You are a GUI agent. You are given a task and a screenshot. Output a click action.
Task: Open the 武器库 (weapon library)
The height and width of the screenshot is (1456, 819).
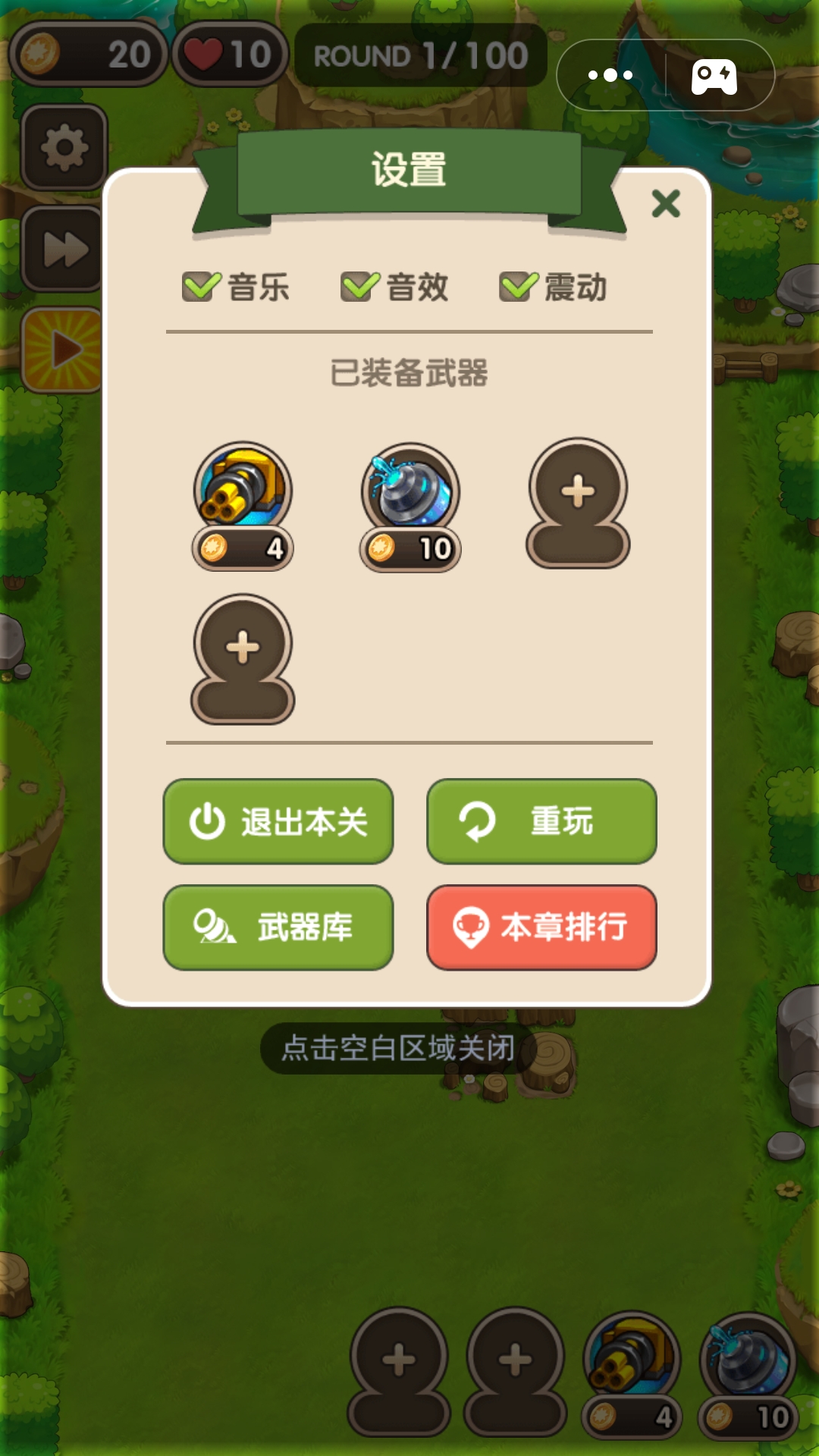[x=278, y=928]
